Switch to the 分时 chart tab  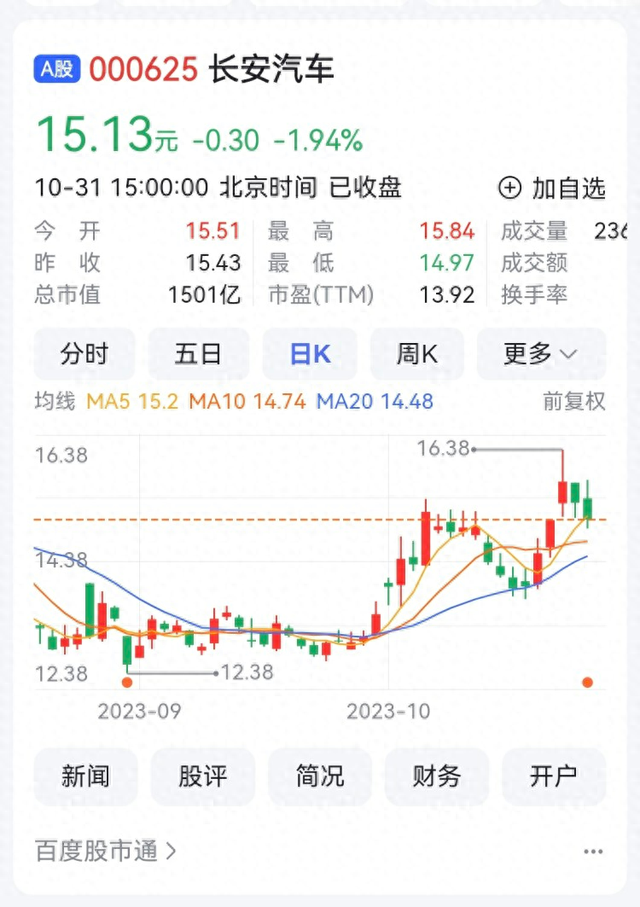pyautogui.click(x=84, y=354)
